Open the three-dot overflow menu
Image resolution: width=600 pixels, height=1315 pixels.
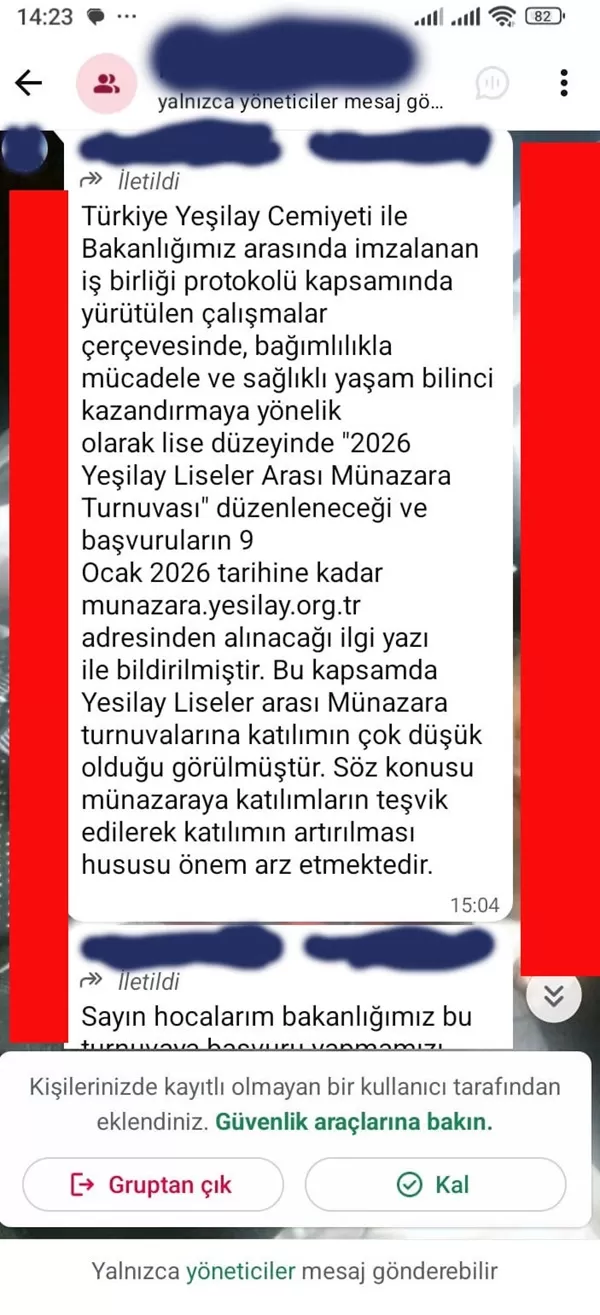tap(565, 83)
